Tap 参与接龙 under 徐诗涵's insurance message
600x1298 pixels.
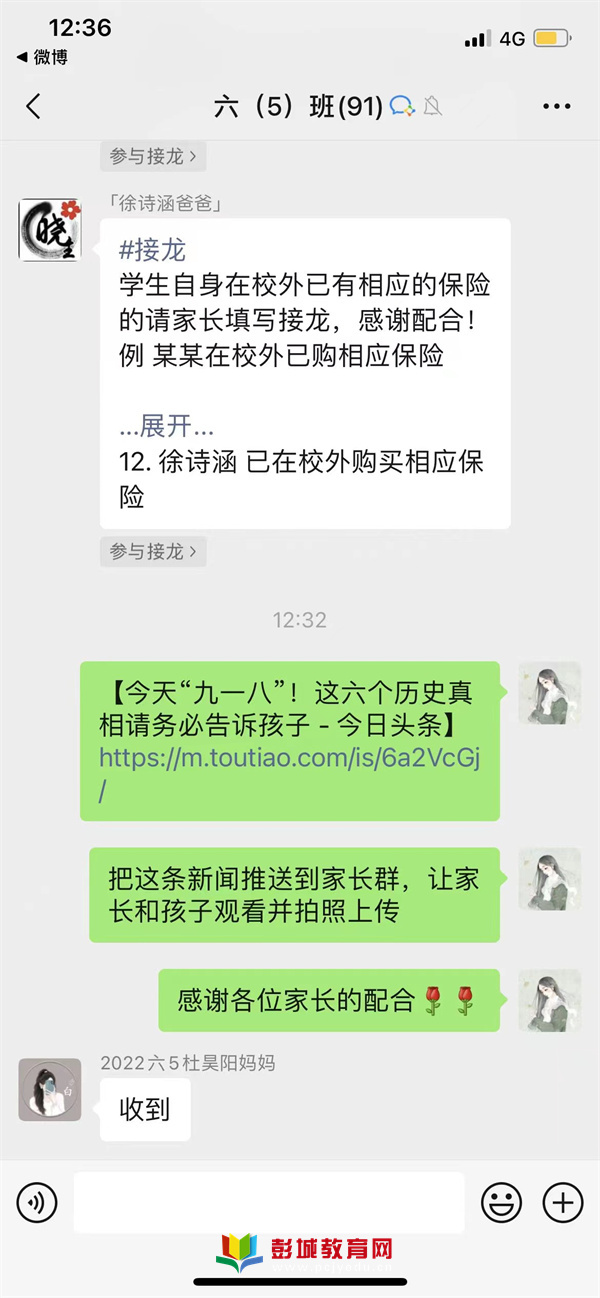coord(153,551)
